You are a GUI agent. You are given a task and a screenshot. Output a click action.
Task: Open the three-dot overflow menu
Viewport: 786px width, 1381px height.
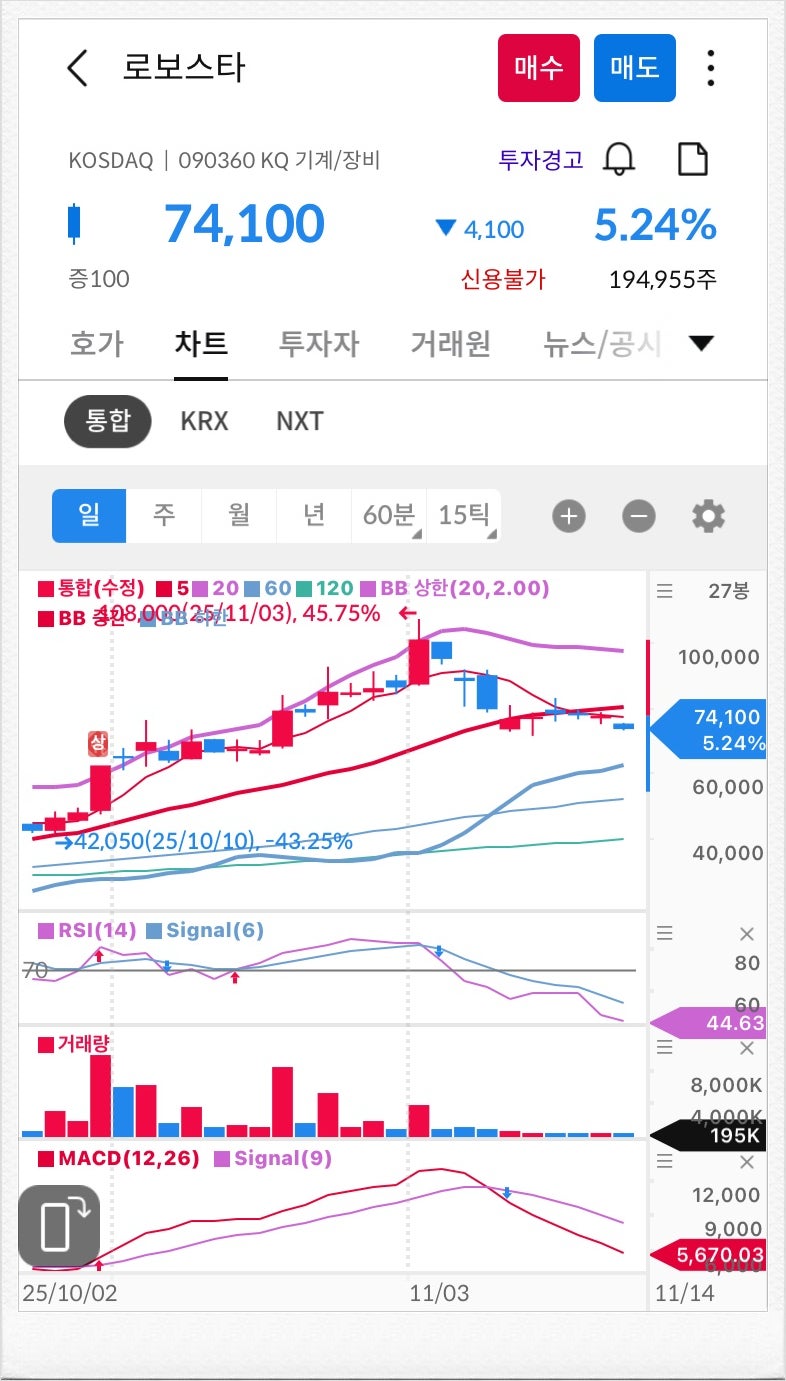(712, 67)
